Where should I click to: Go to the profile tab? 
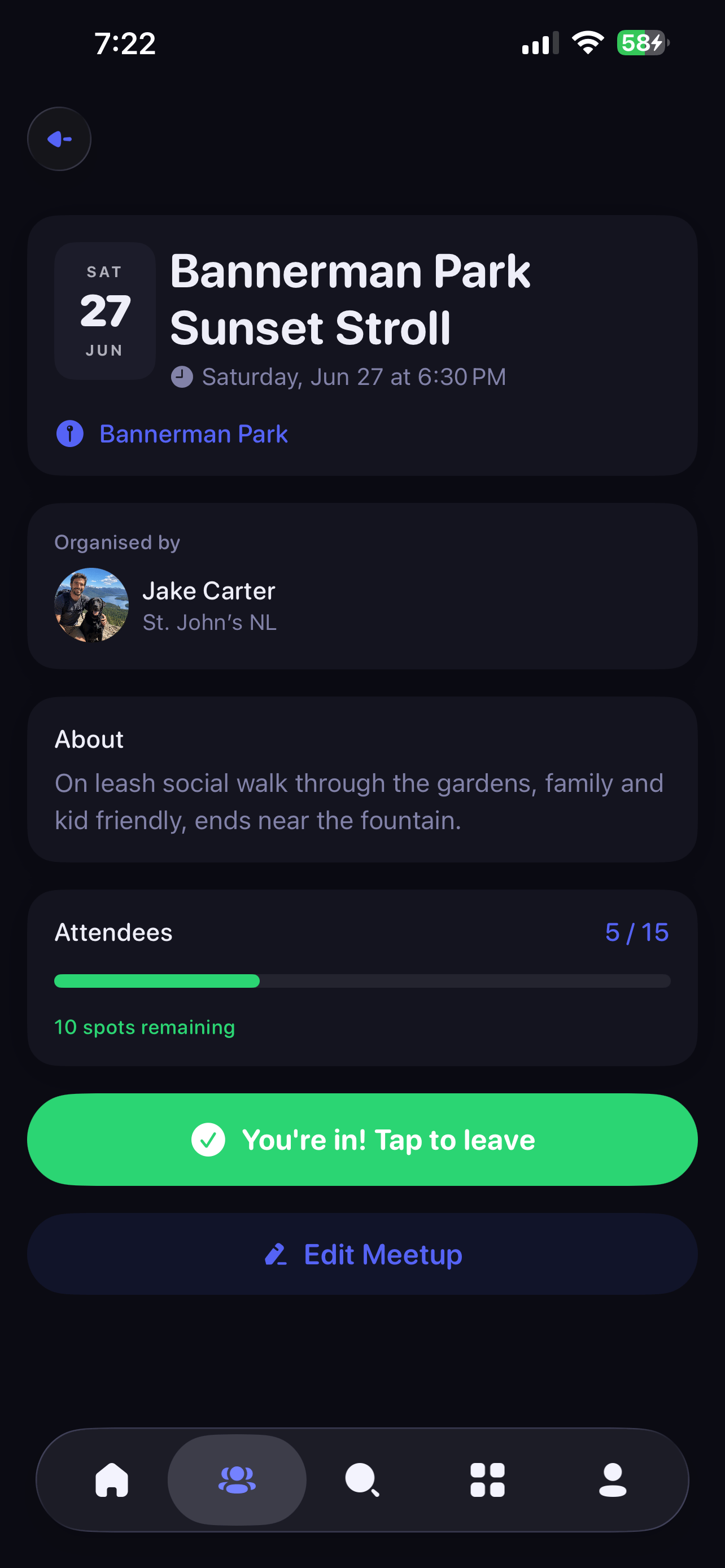coord(613,1480)
